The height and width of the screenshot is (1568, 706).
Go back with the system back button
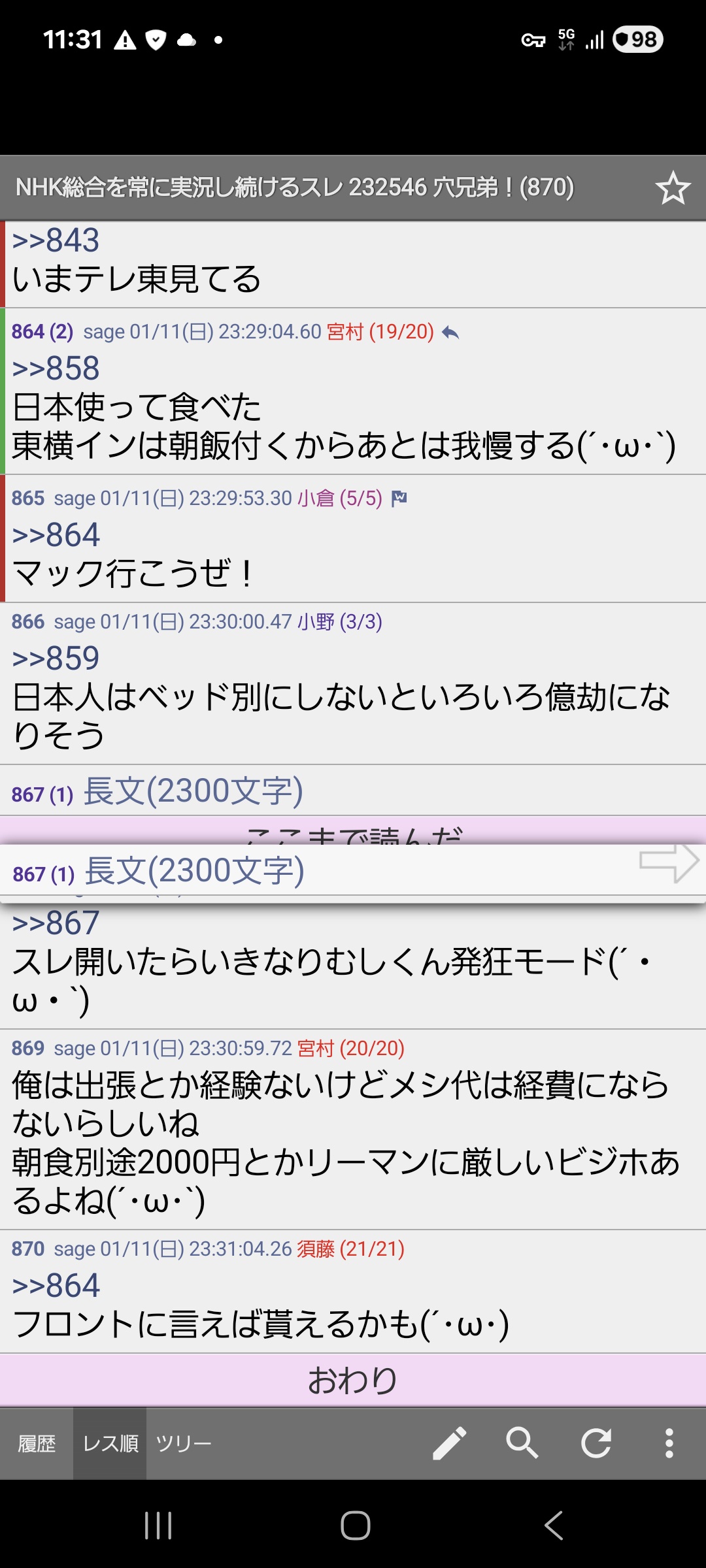(x=553, y=1526)
